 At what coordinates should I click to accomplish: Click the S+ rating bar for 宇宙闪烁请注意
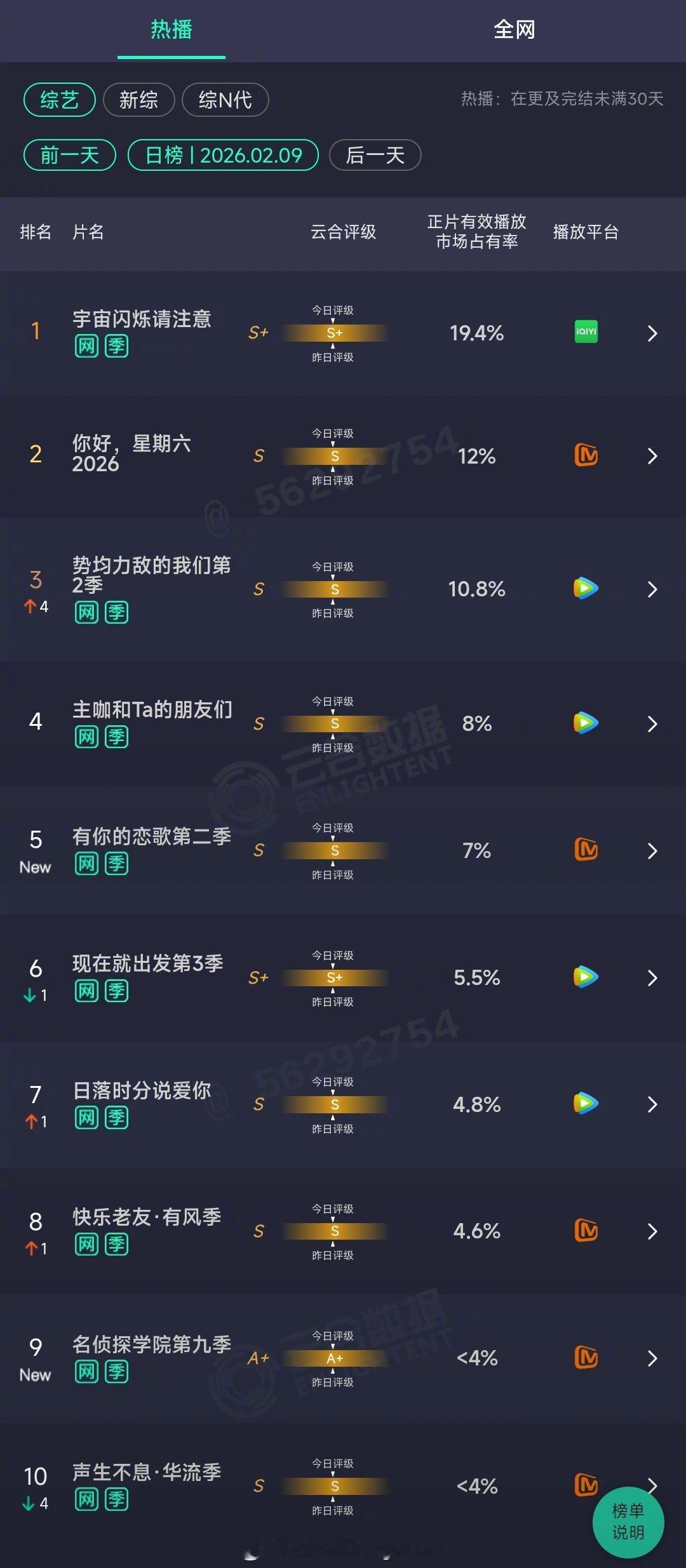pyautogui.click(x=335, y=333)
